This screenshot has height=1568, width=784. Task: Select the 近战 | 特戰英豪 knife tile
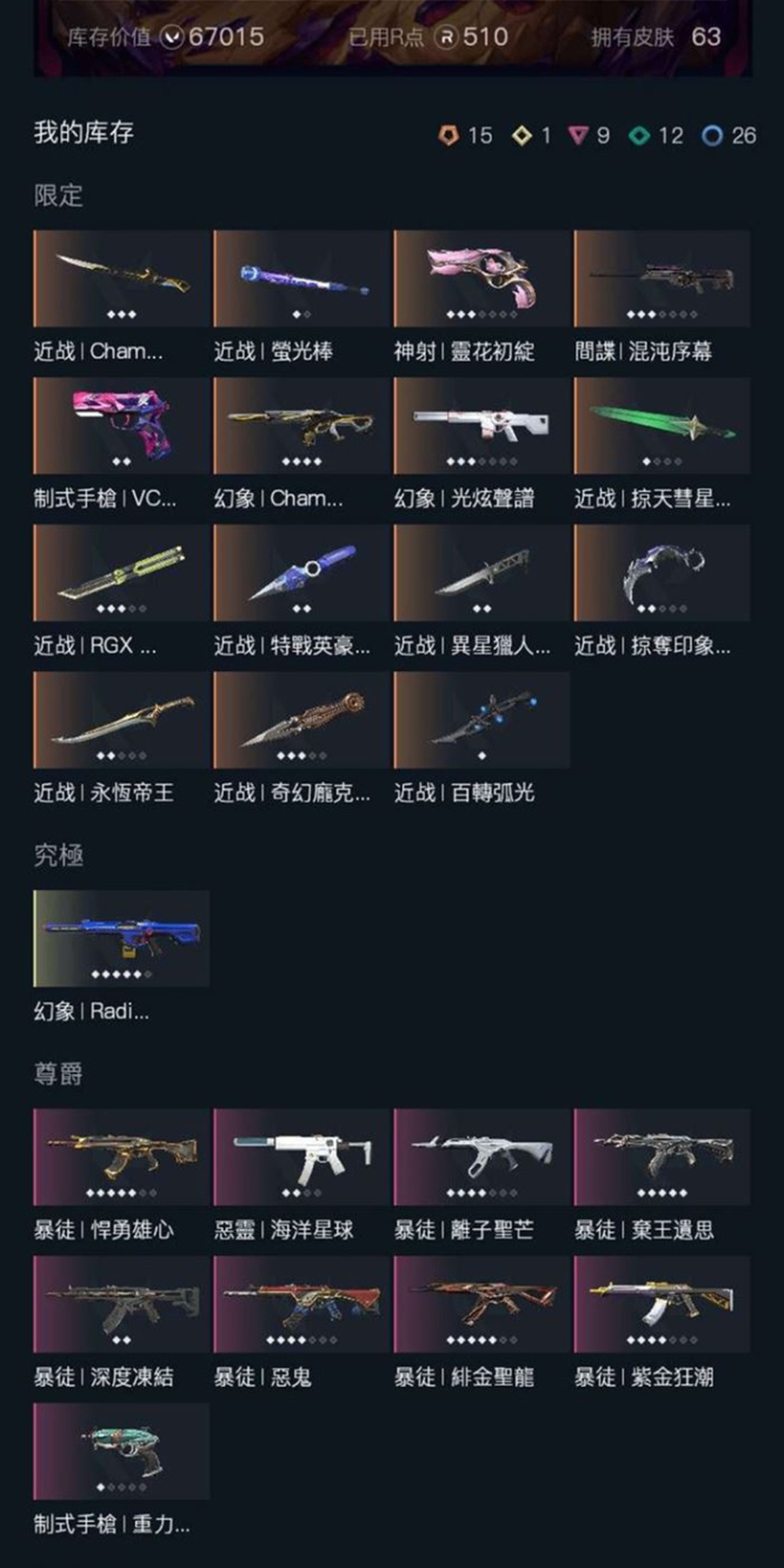301,573
